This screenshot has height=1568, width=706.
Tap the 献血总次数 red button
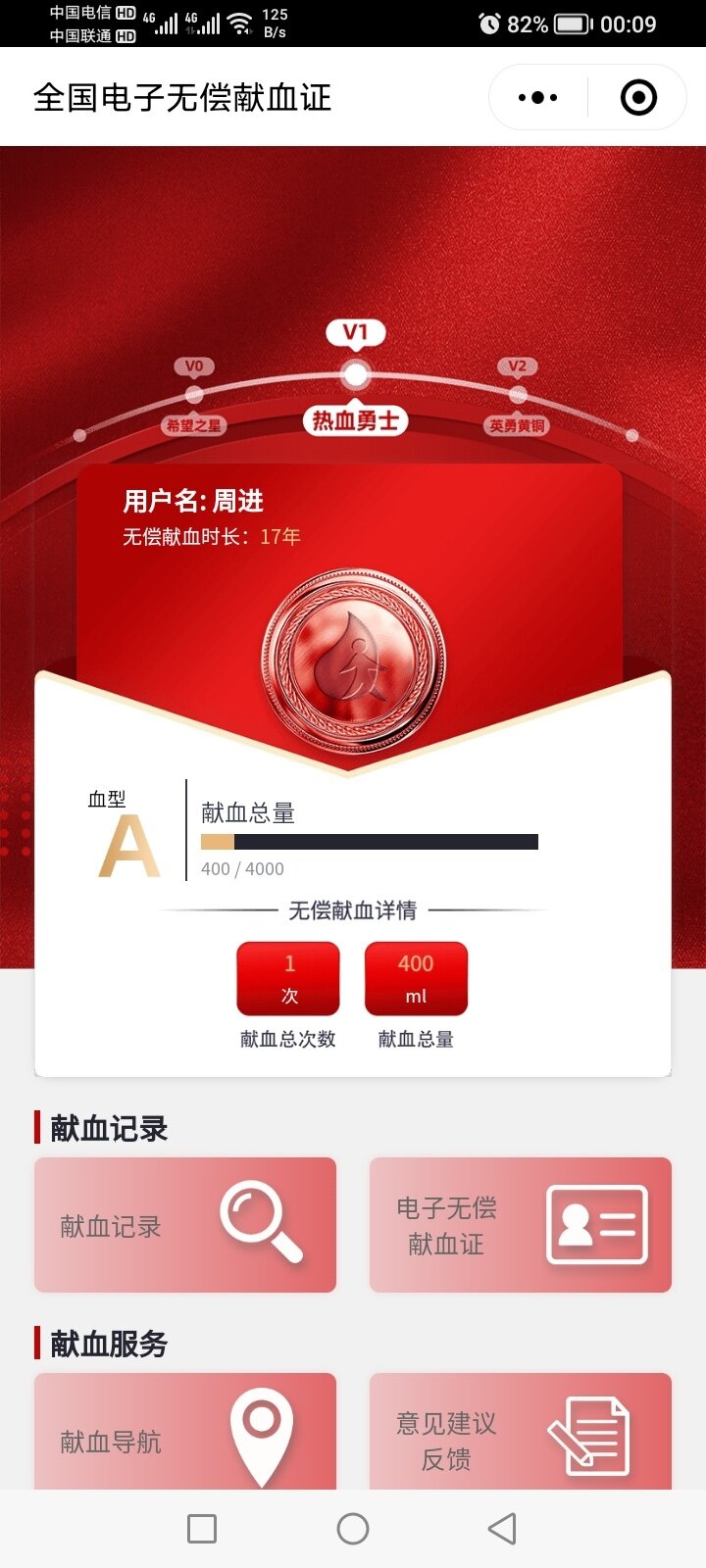[288, 979]
